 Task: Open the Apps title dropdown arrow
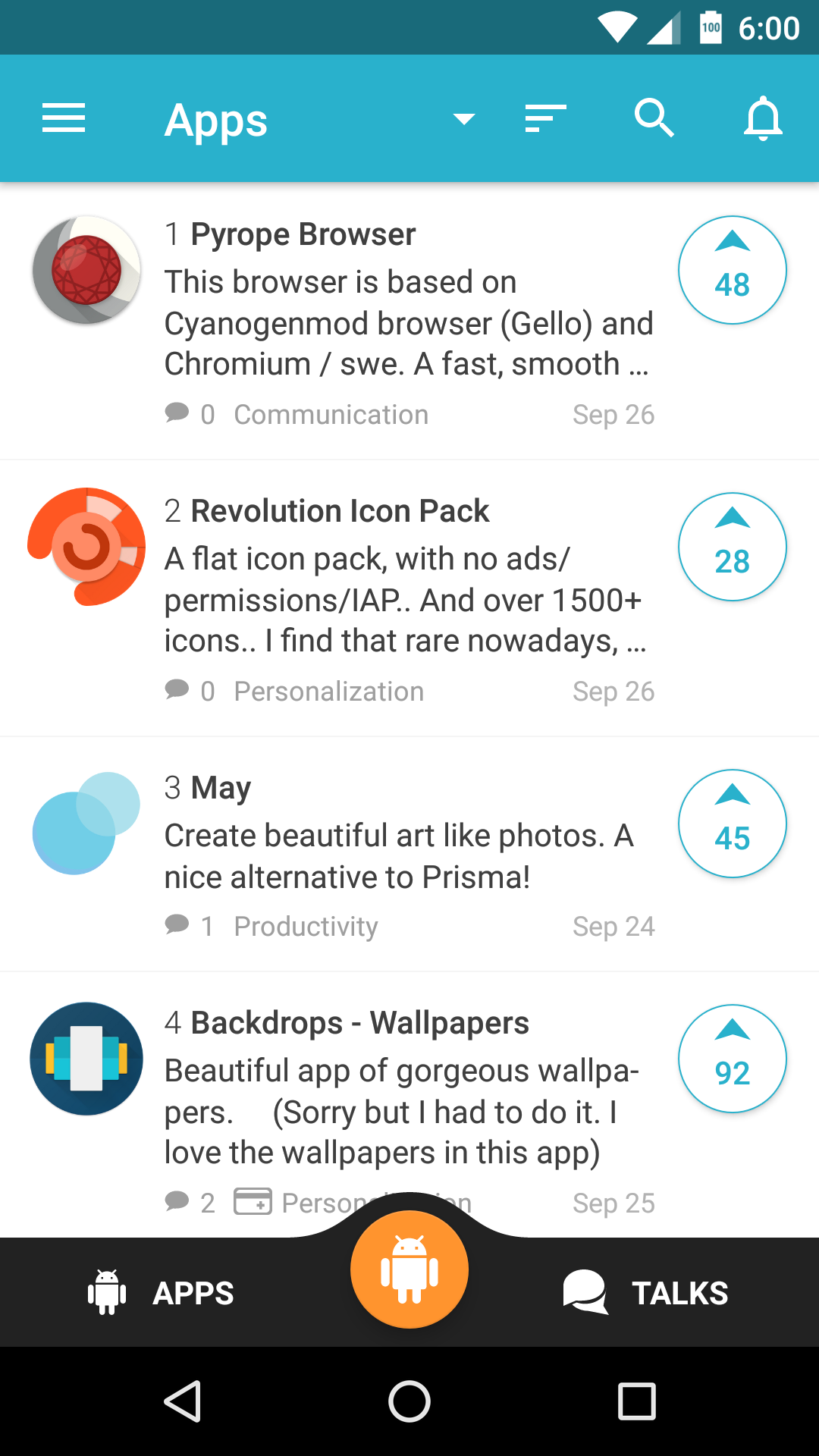tap(463, 120)
